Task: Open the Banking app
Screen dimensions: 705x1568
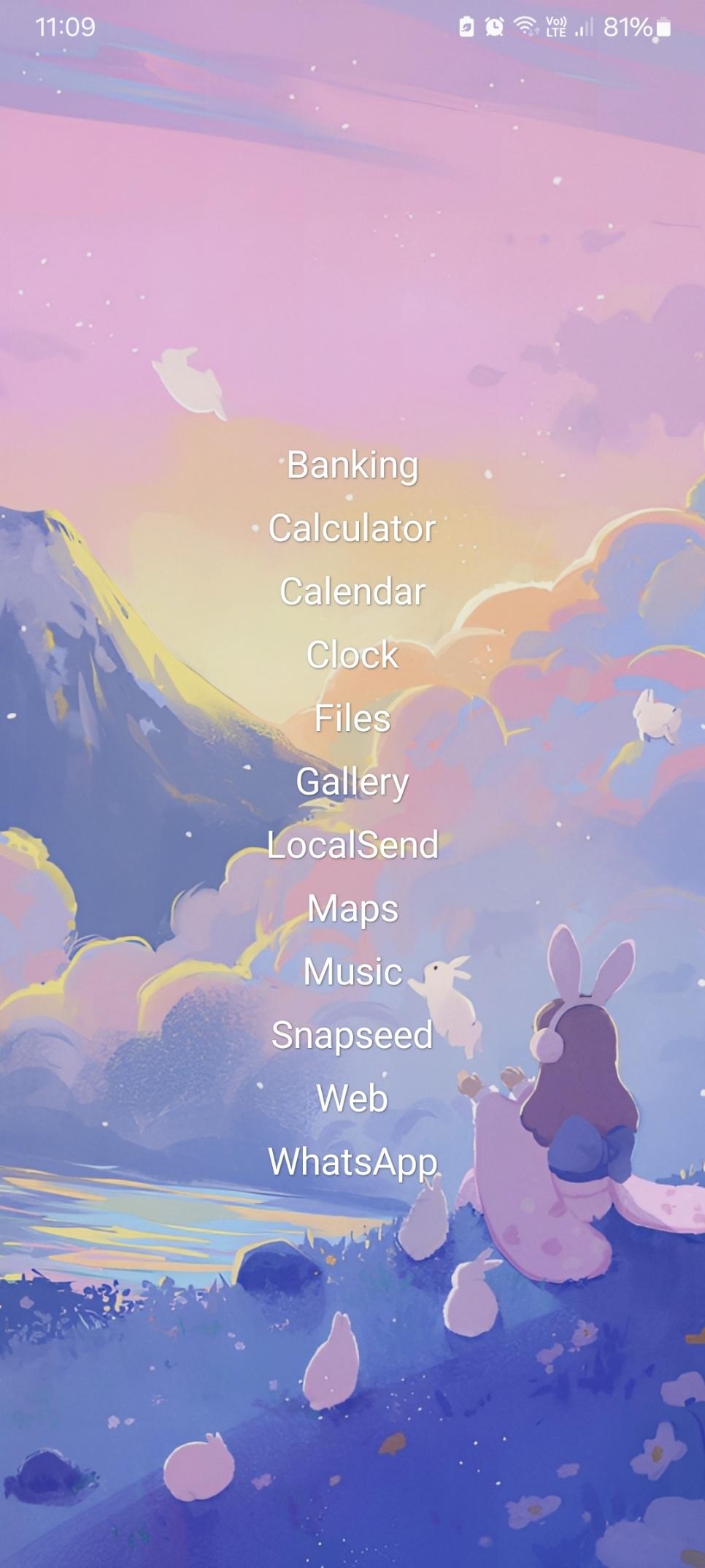Action: pyautogui.click(x=352, y=465)
